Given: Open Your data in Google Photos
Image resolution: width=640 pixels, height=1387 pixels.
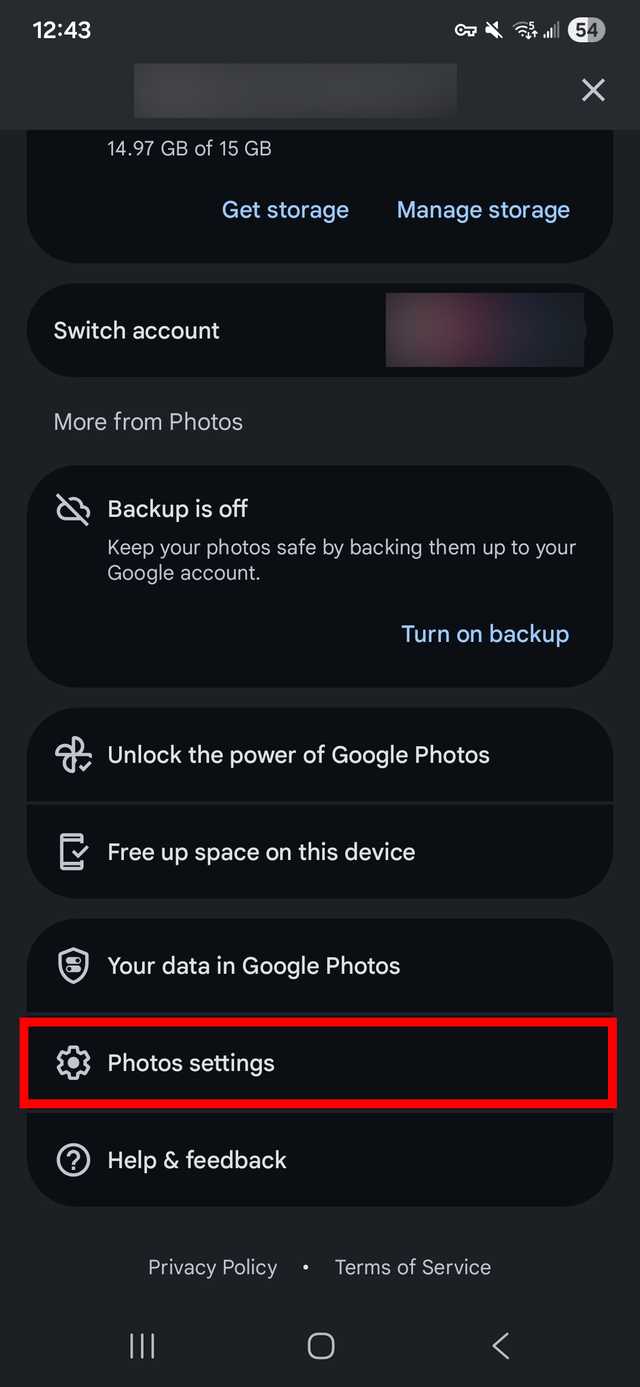Looking at the screenshot, I should pos(254,966).
